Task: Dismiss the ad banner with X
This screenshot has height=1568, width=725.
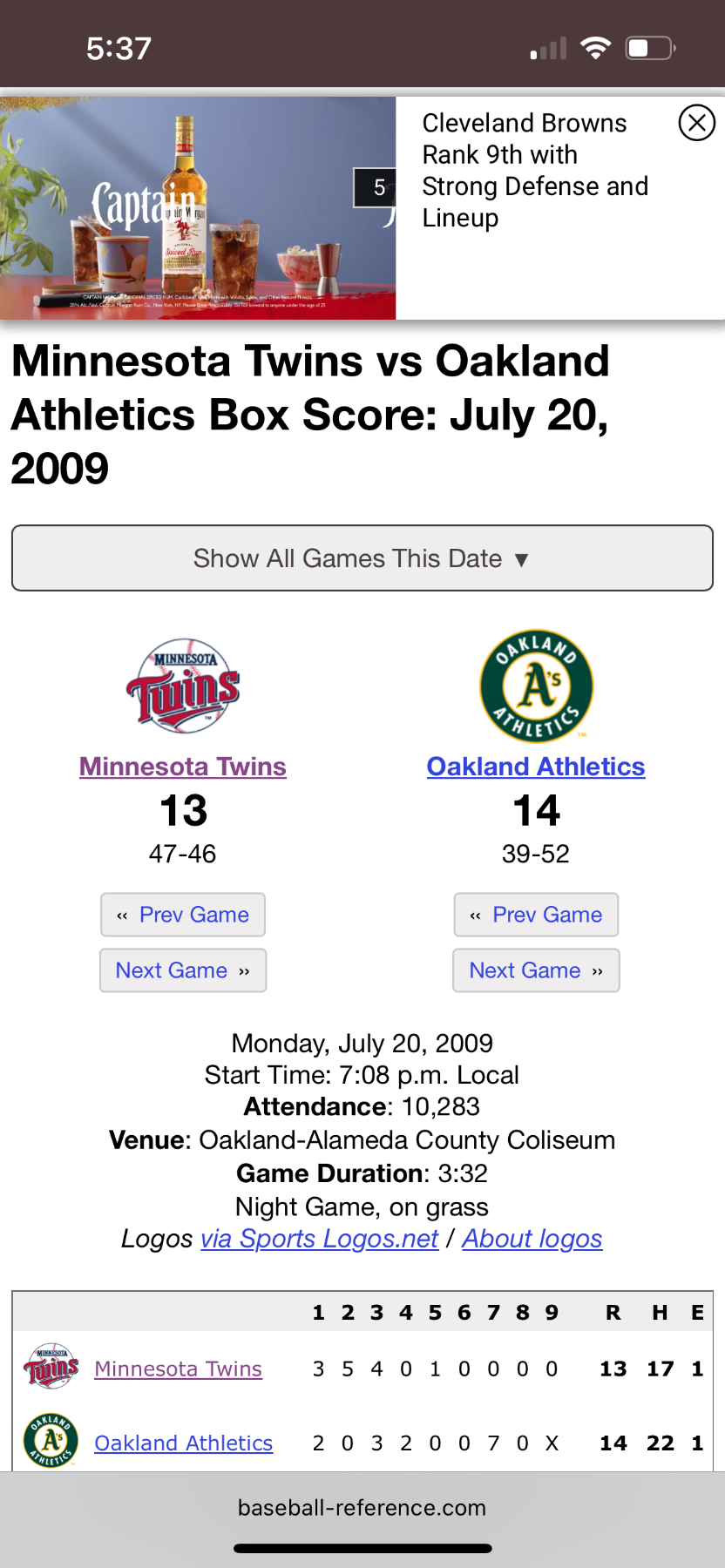Action: point(696,123)
